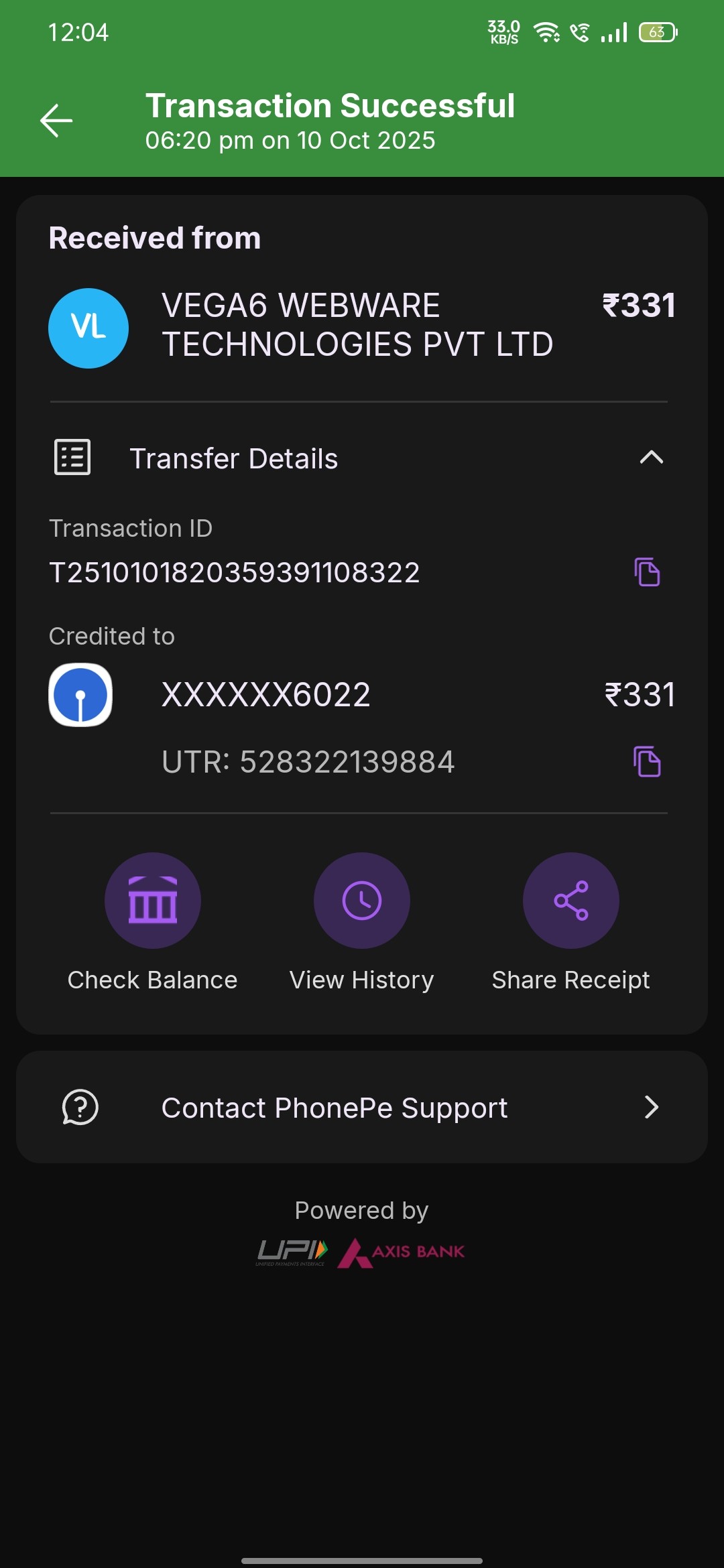Copy the Transaction ID
Viewport: 724px width, 1568px height.
click(647, 572)
